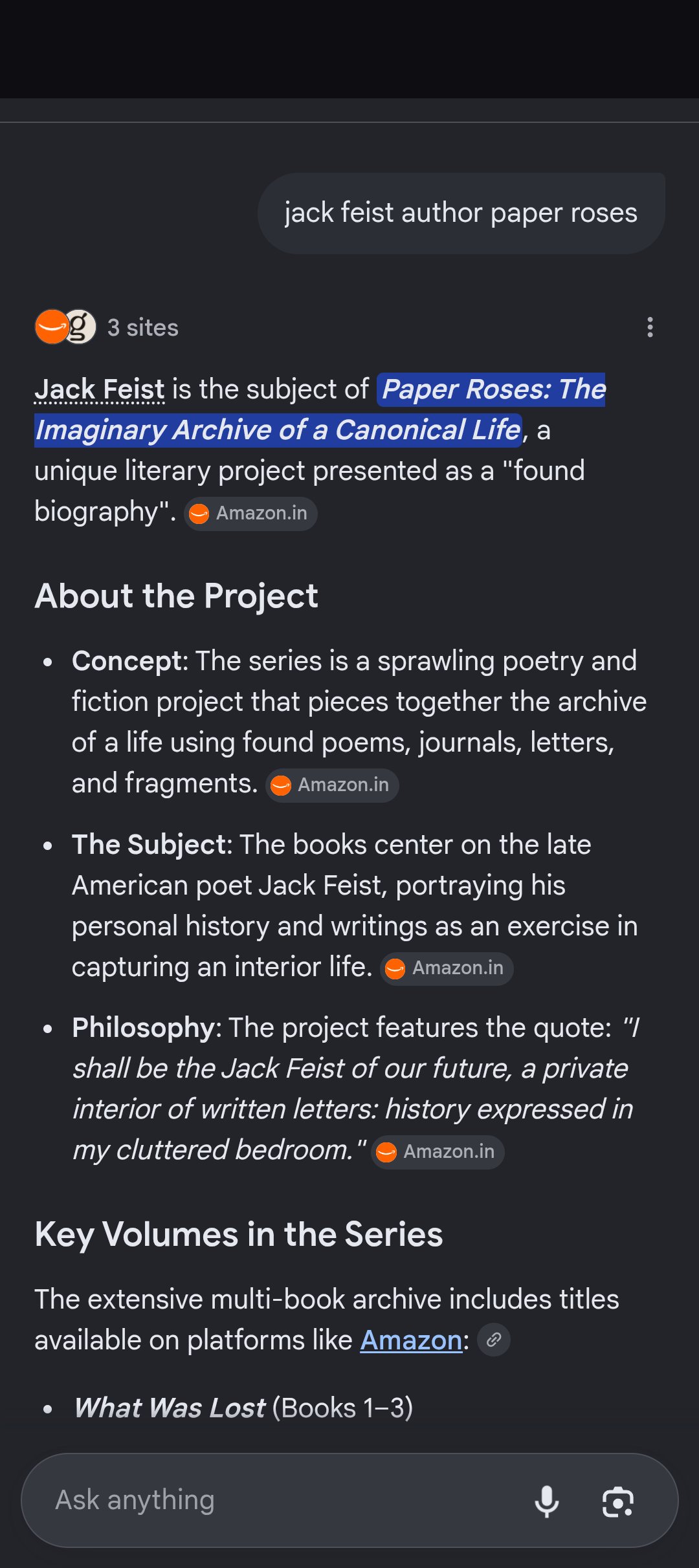Image resolution: width=699 pixels, height=1568 pixels.
Task: Tap the underlined Jack Feist name
Action: (100, 389)
